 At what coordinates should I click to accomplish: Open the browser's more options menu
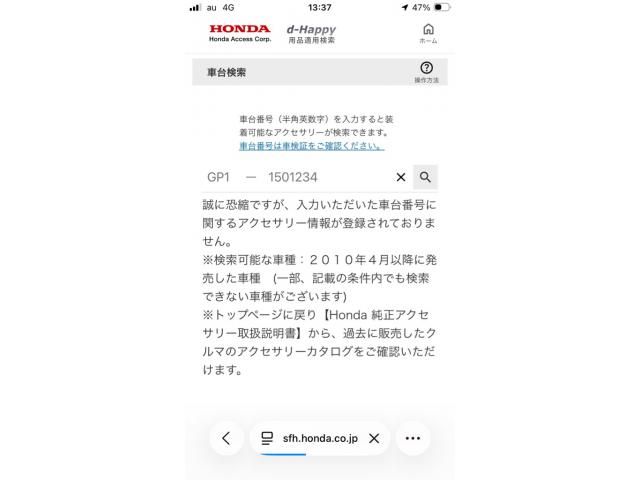(413, 438)
